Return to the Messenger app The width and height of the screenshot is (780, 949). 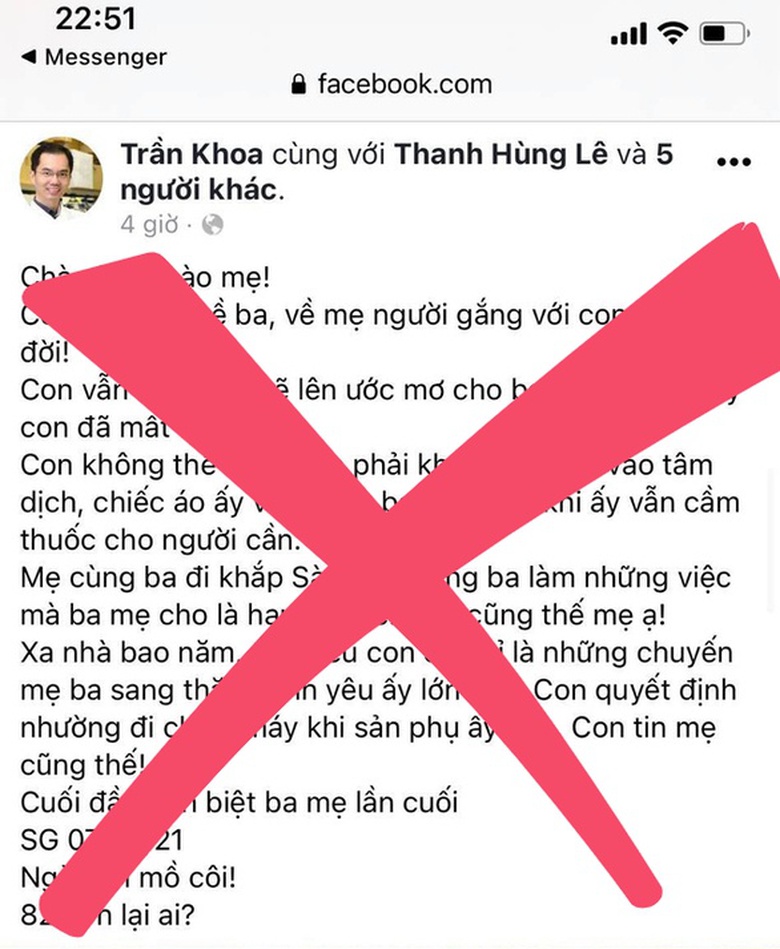point(93,57)
